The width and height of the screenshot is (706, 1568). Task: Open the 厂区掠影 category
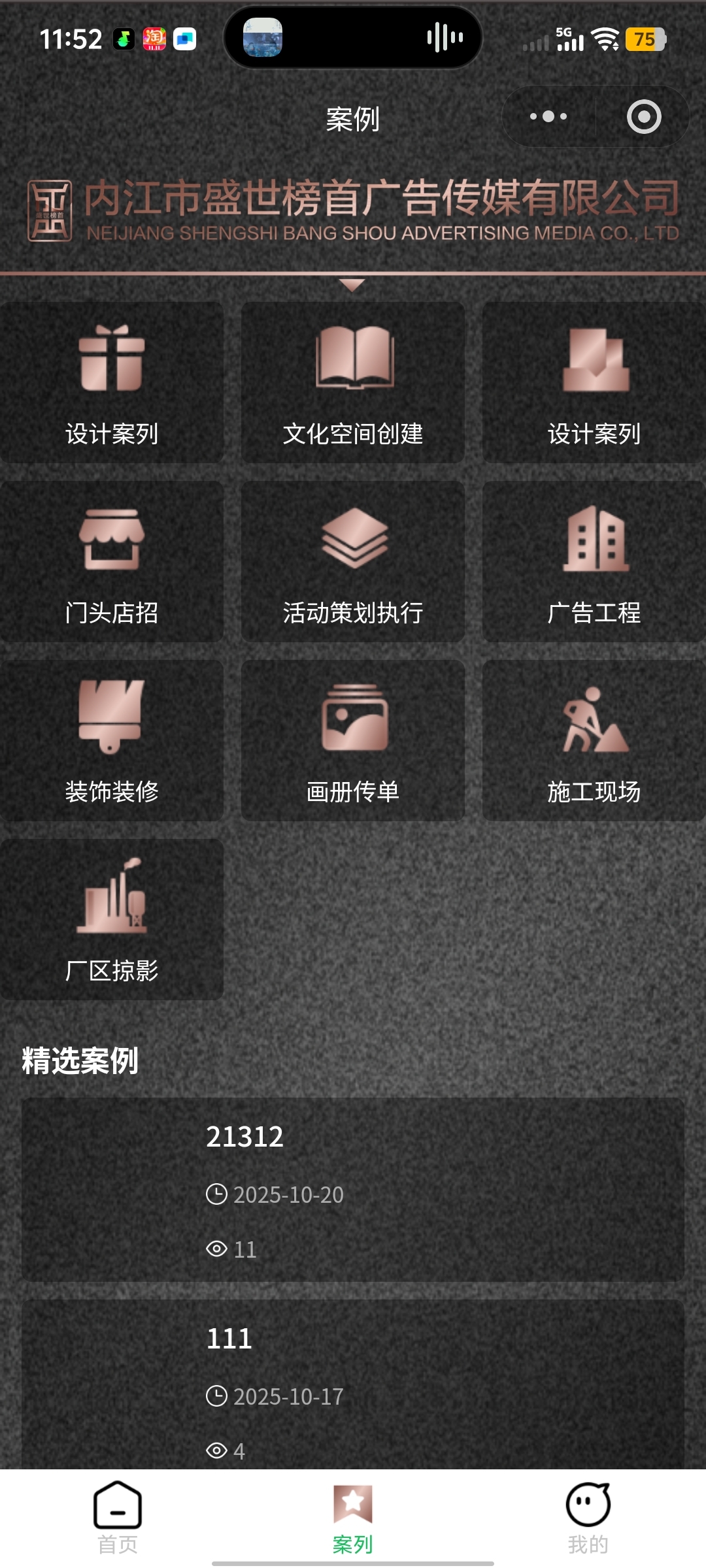point(112,920)
